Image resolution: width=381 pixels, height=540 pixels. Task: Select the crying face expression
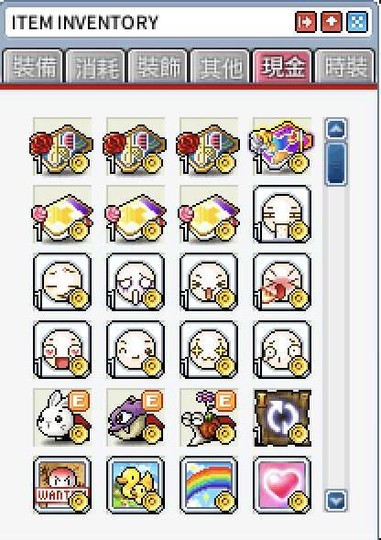pos(135,282)
